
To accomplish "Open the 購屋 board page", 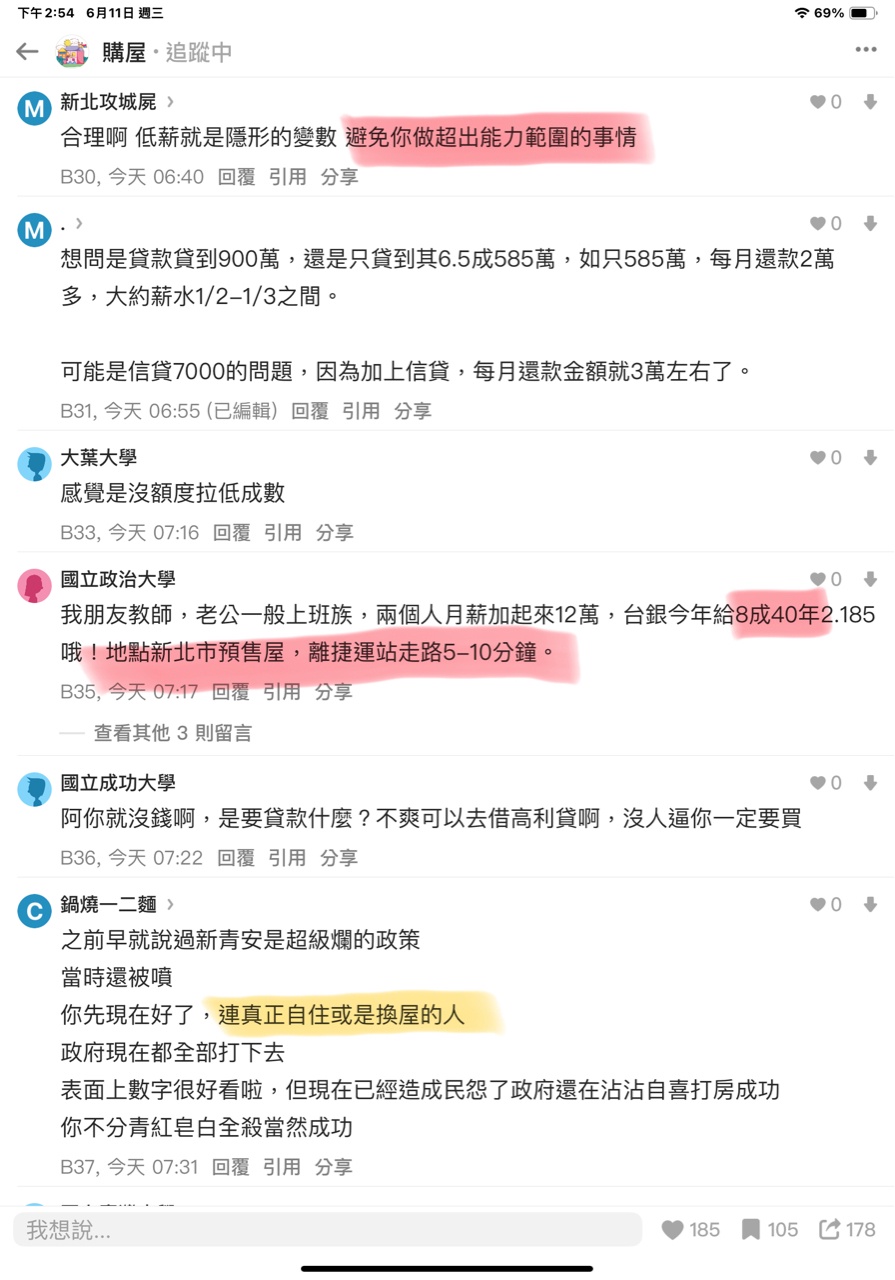I will [x=123, y=52].
